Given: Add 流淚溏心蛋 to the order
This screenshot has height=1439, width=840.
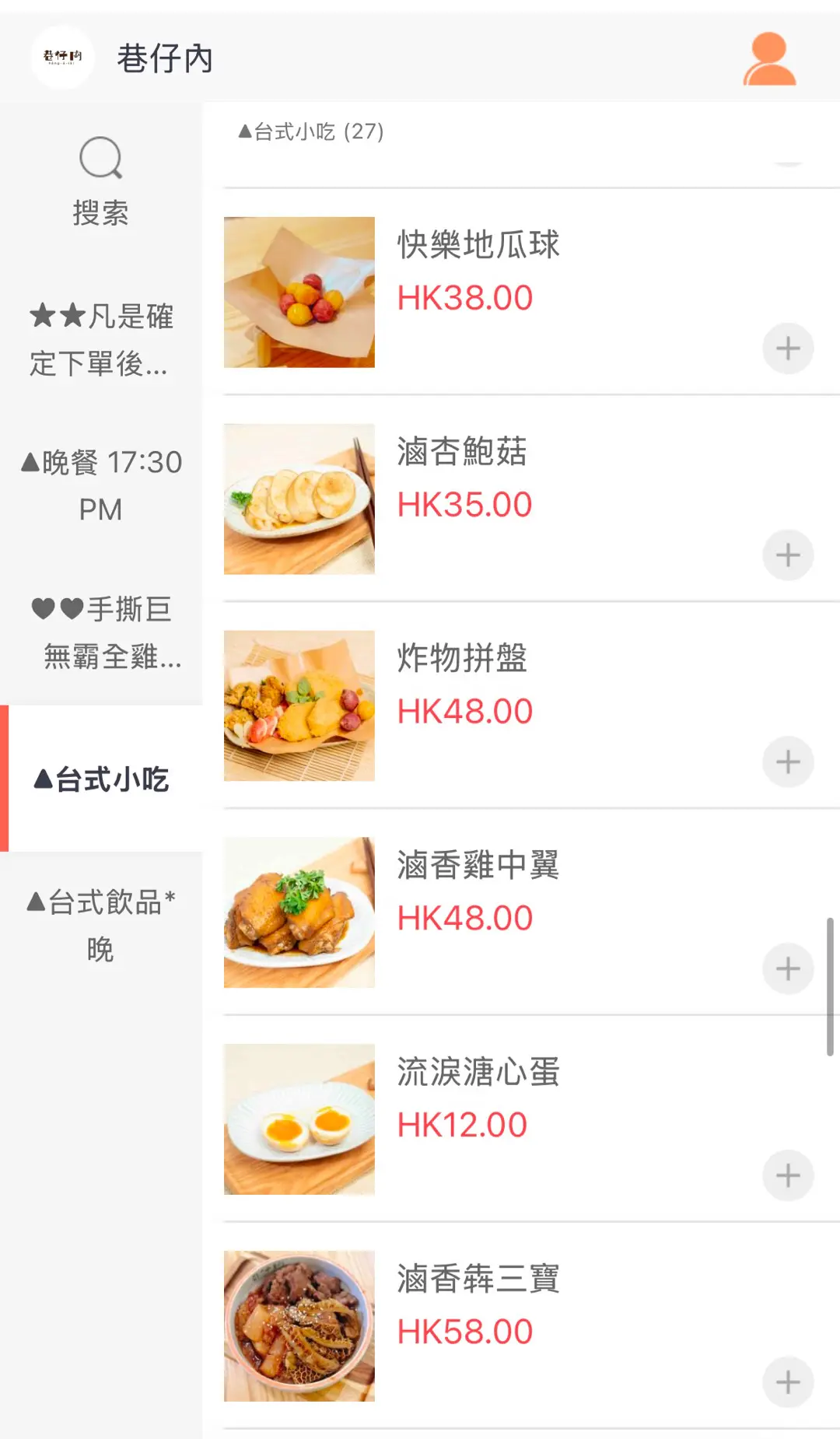Looking at the screenshot, I should (x=788, y=1175).
